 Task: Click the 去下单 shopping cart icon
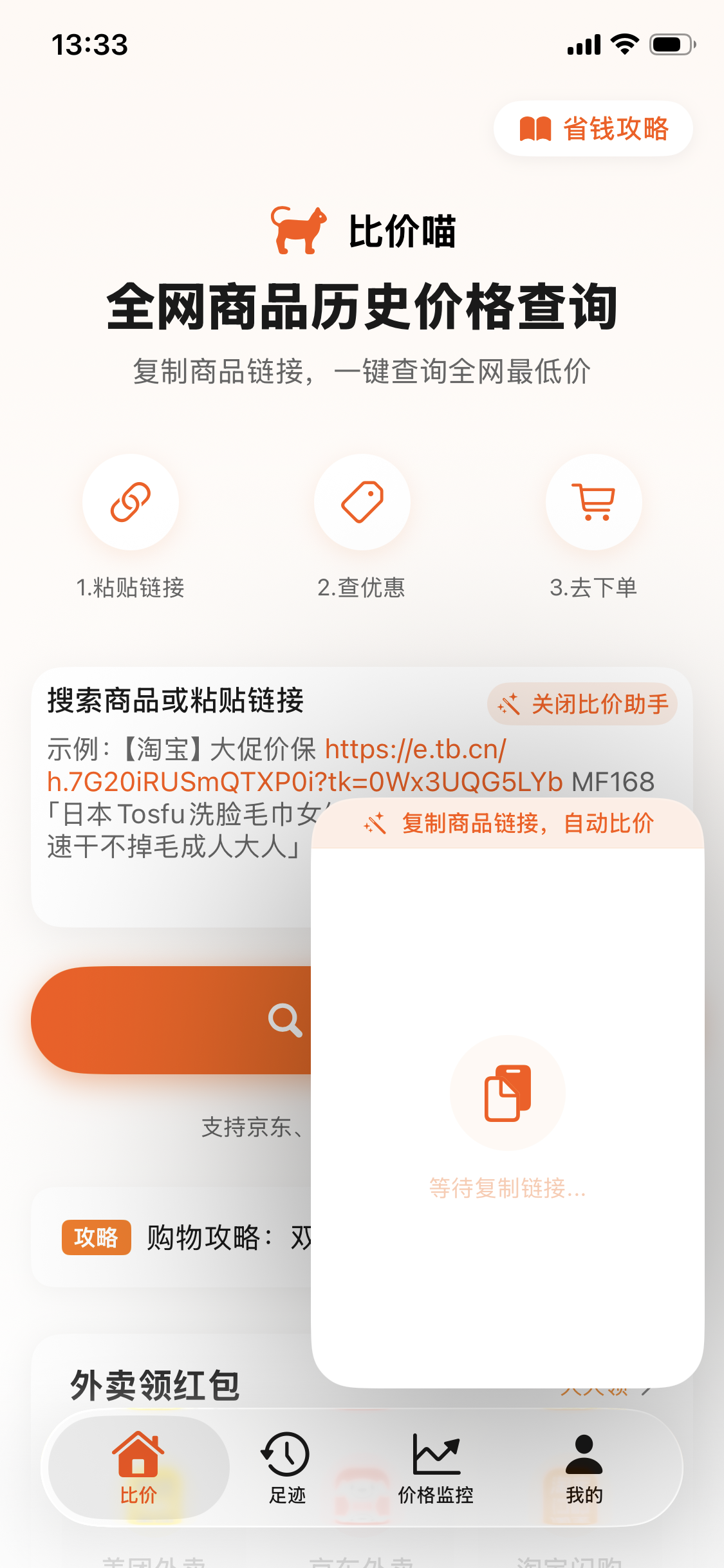coord(593,503)
